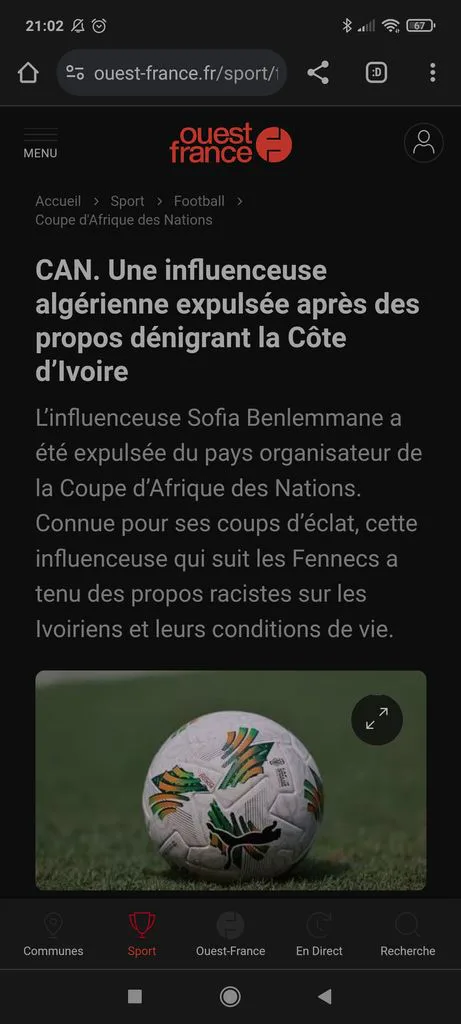Open the Sport breadcrumb link
This screenshot has width=461, height=1024.
[127, 201]
